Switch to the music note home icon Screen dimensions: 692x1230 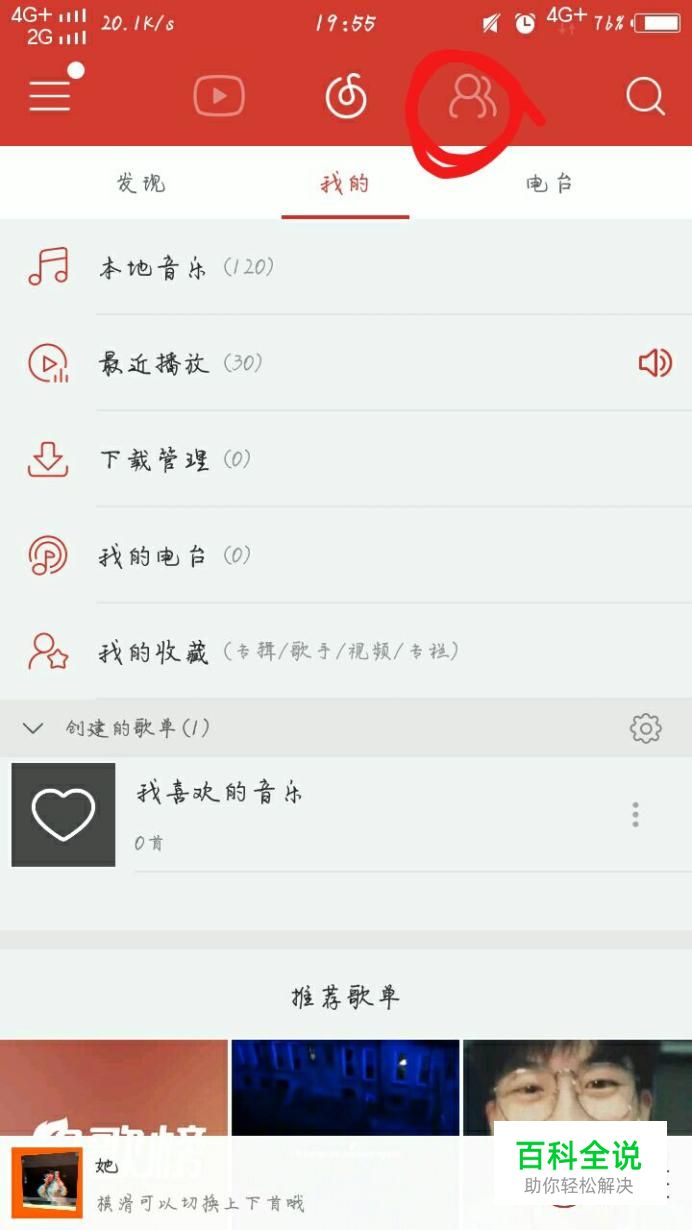coord(346,97)
